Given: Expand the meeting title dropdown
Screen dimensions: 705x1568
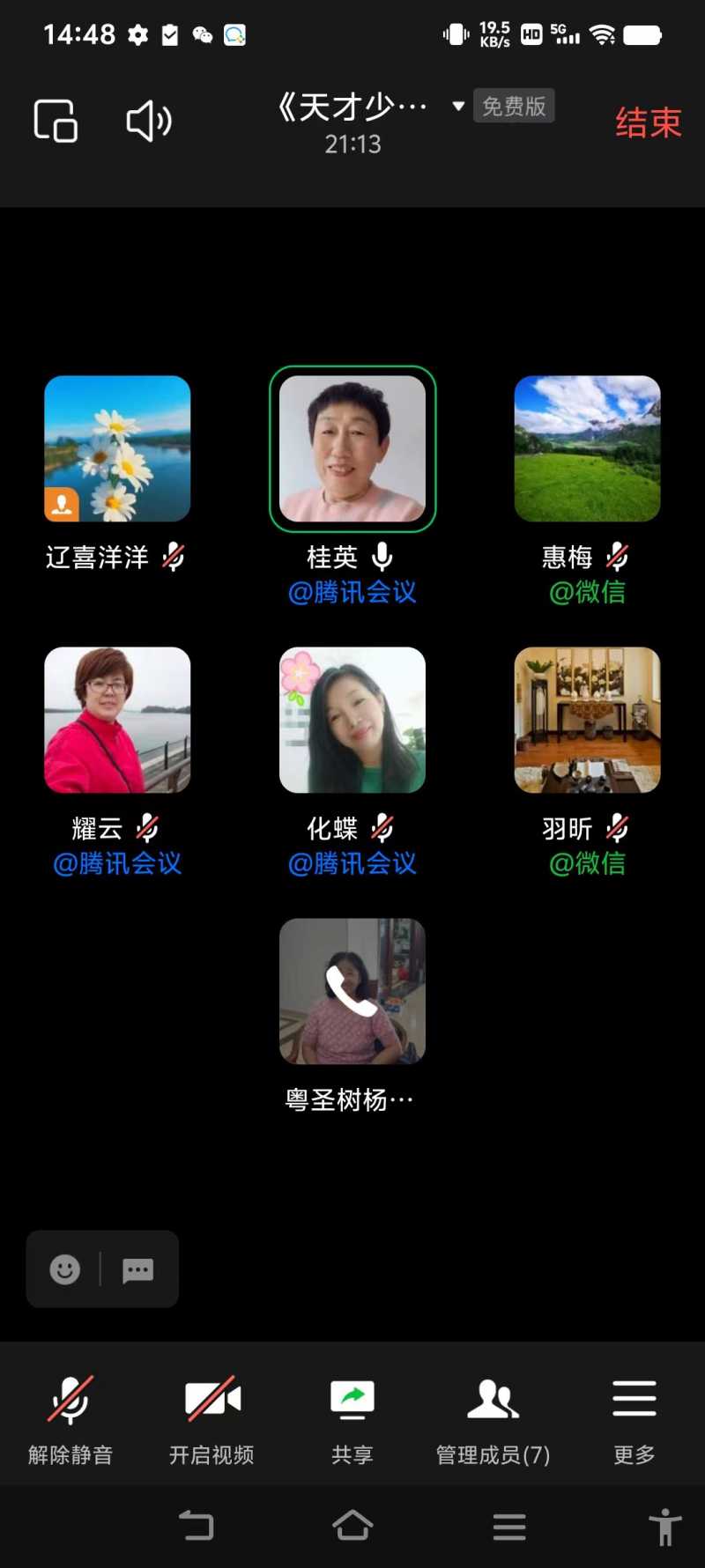Looking at the screenshot, I should 458,107.
